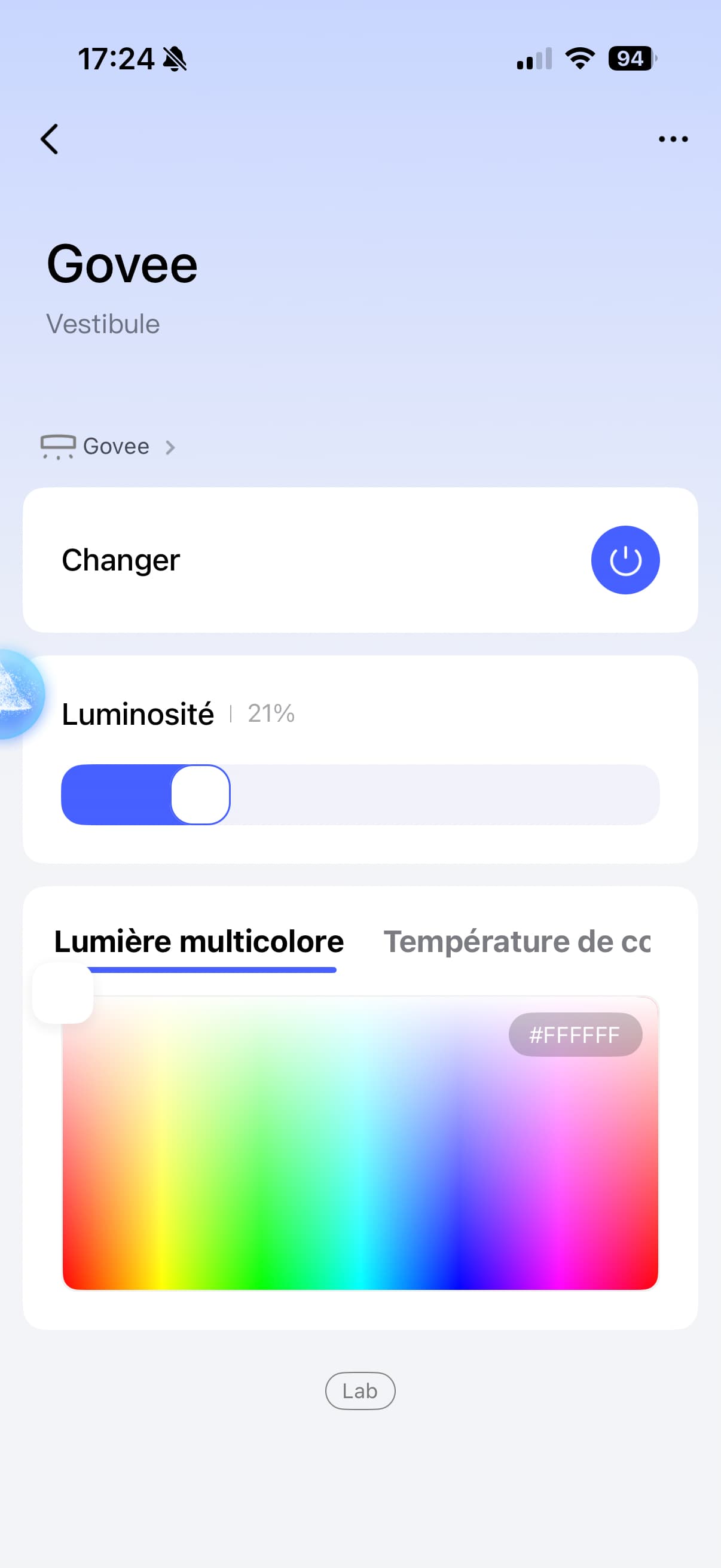The image size is (721, 1568).
Task: Open the floating blue assistant bubble
Action: [x=19, y=694]
